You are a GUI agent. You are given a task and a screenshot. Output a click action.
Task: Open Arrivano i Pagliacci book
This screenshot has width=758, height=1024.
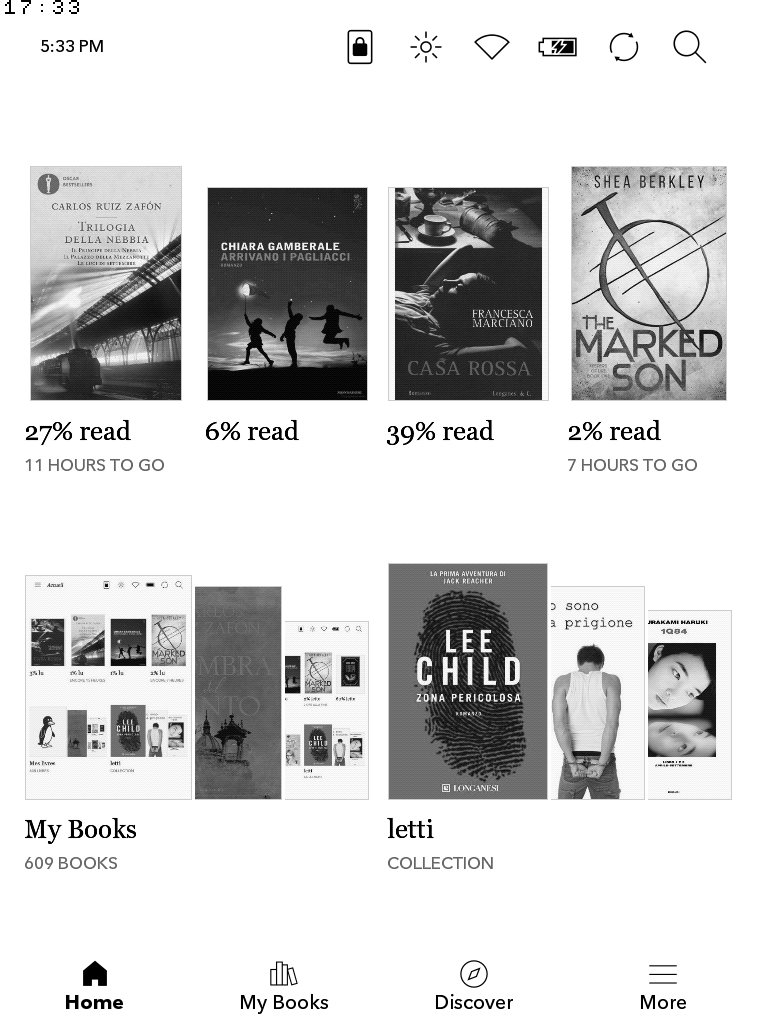pyautogui.click(x=287, y=294)
